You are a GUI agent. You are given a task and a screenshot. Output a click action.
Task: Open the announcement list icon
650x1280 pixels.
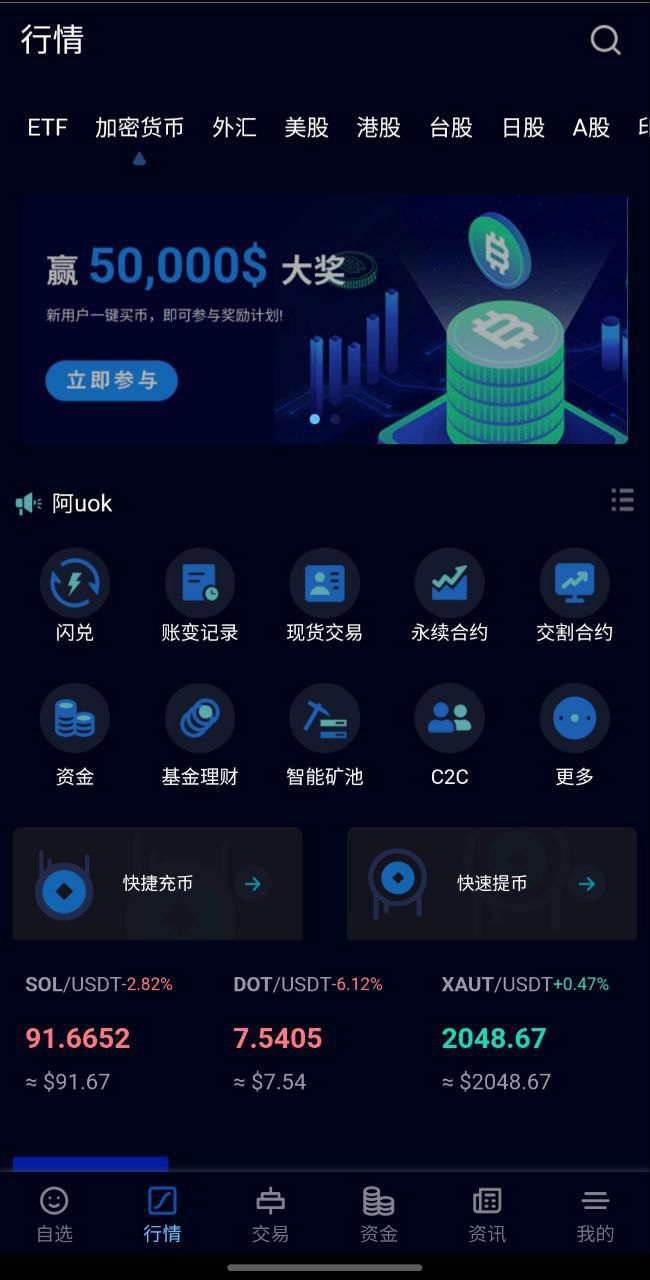coord(622,500)
